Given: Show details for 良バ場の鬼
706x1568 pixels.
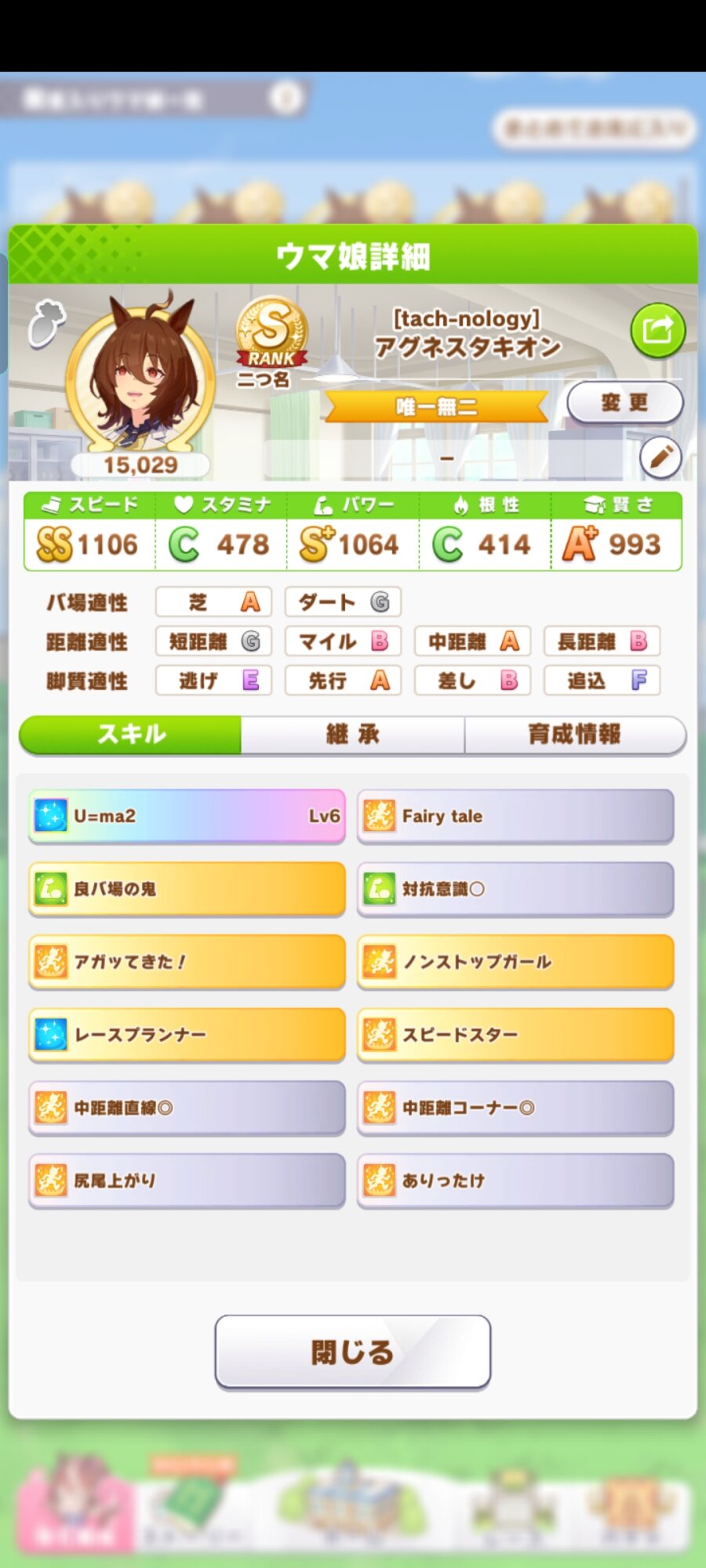Looking at the screenshot, I should point(187,889).
